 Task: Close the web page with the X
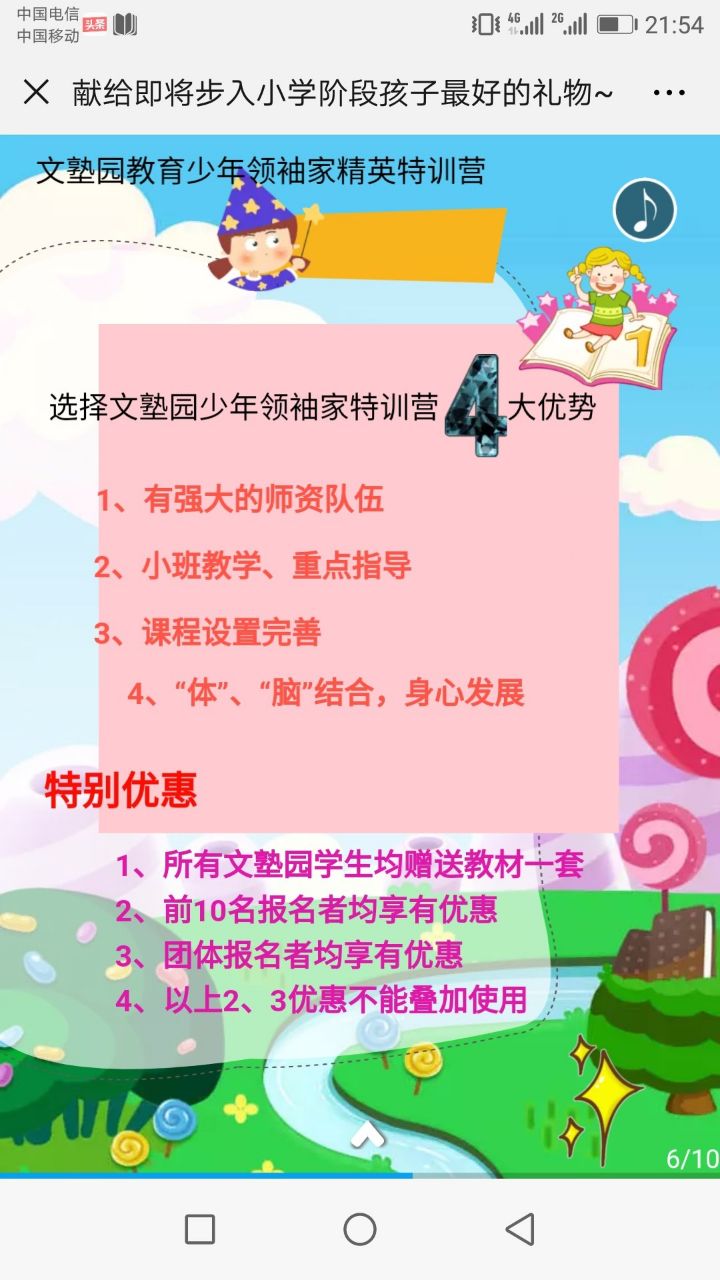click(36, 93)
